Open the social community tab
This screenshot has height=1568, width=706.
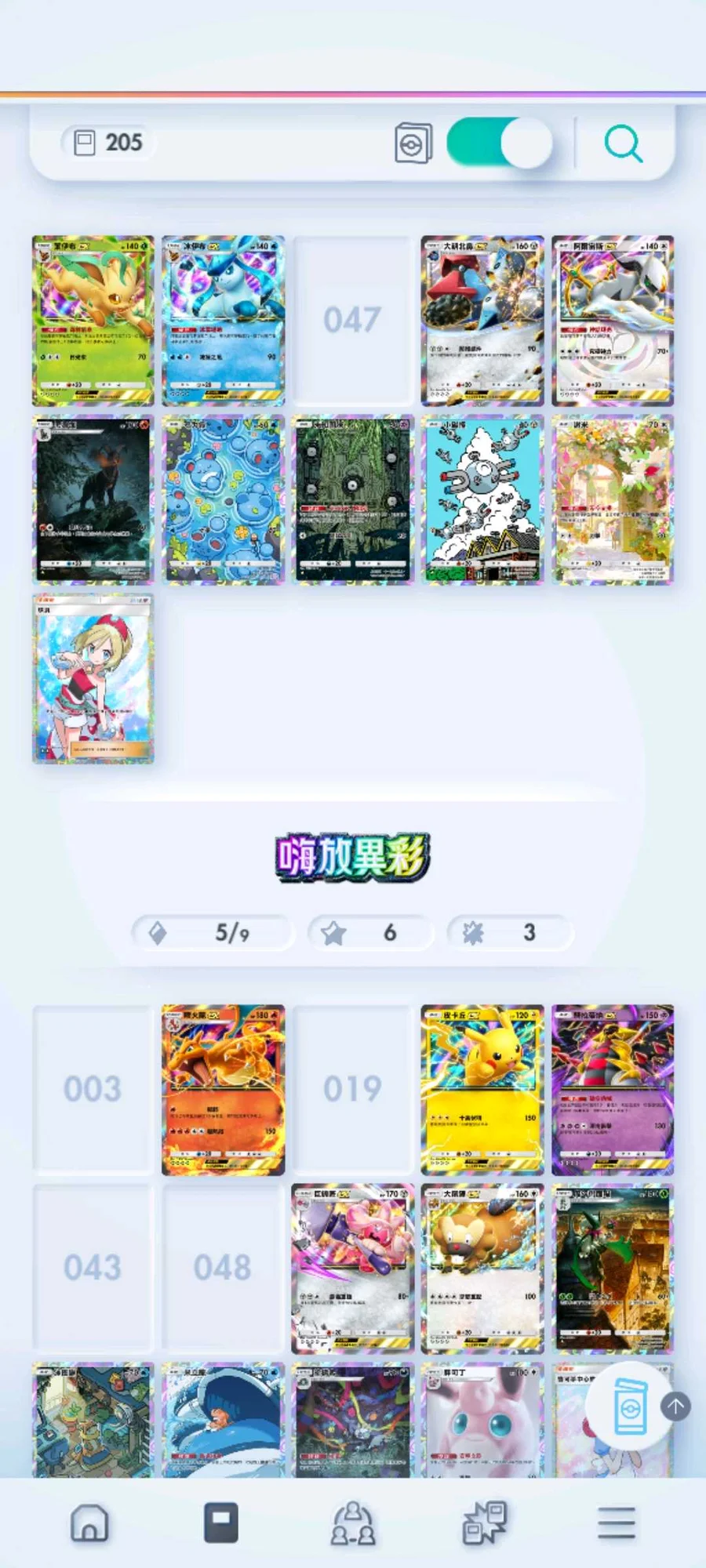click(x=352, y=1523)
